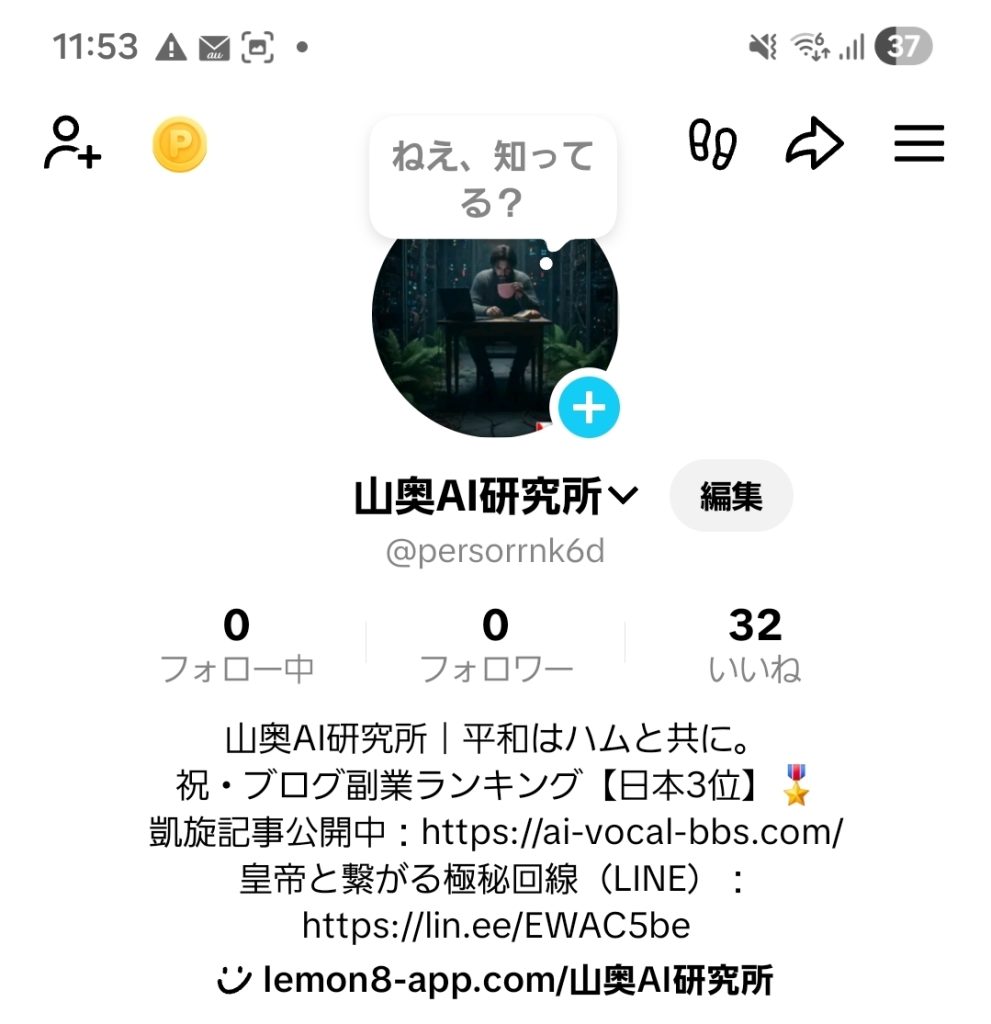991x1024 pixels.
Task: Add a story with the blue plus badge
Action: point(588,408)
